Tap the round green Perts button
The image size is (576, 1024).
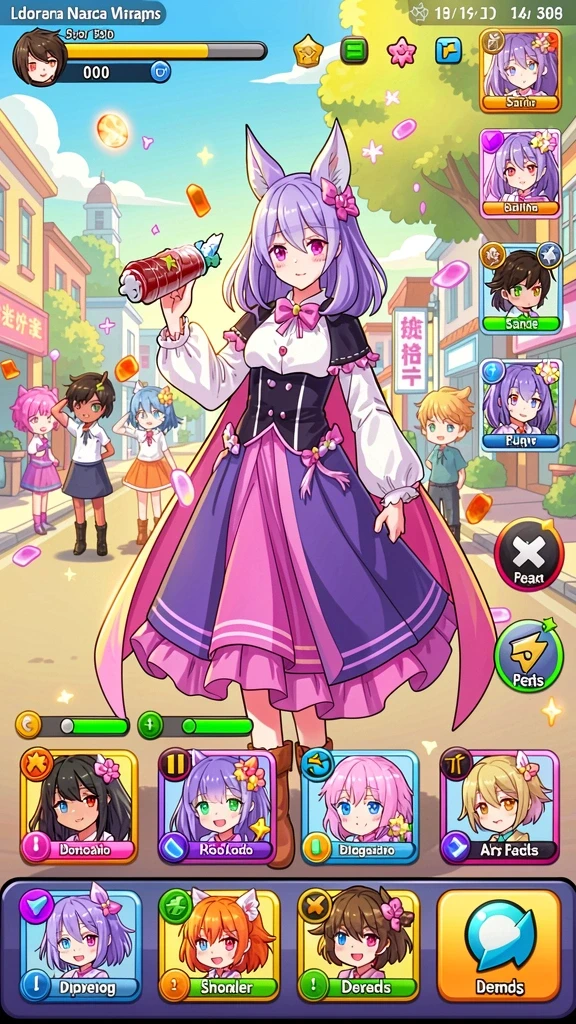pyautogui.click(x=528, y=656)
